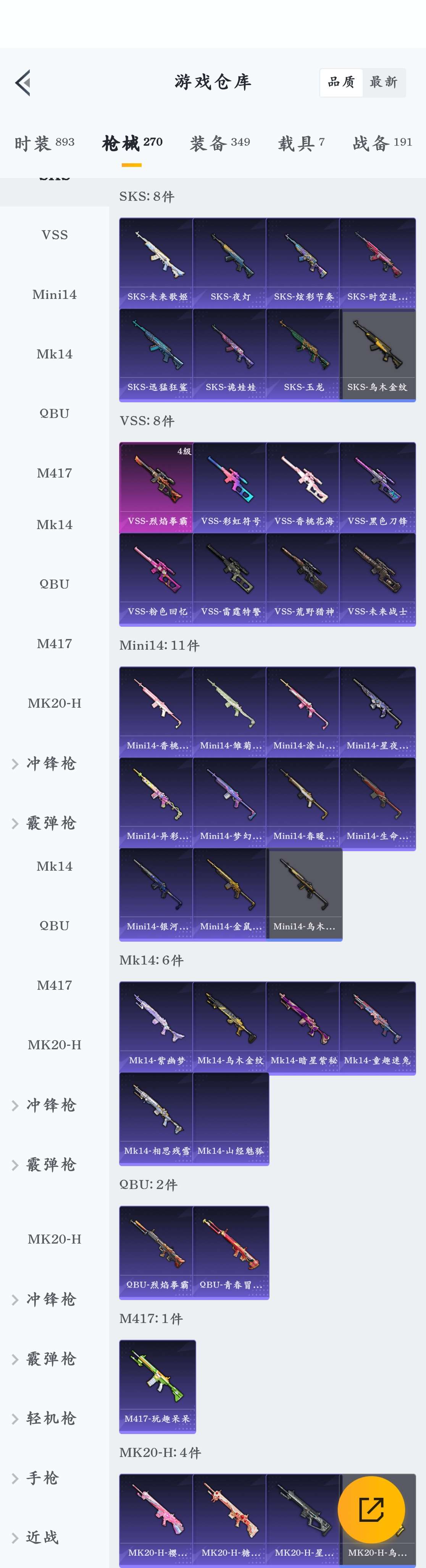View the M417-玩趣呆呆 skin
Screen dimensions: 426x1568
click(157, 1386)
